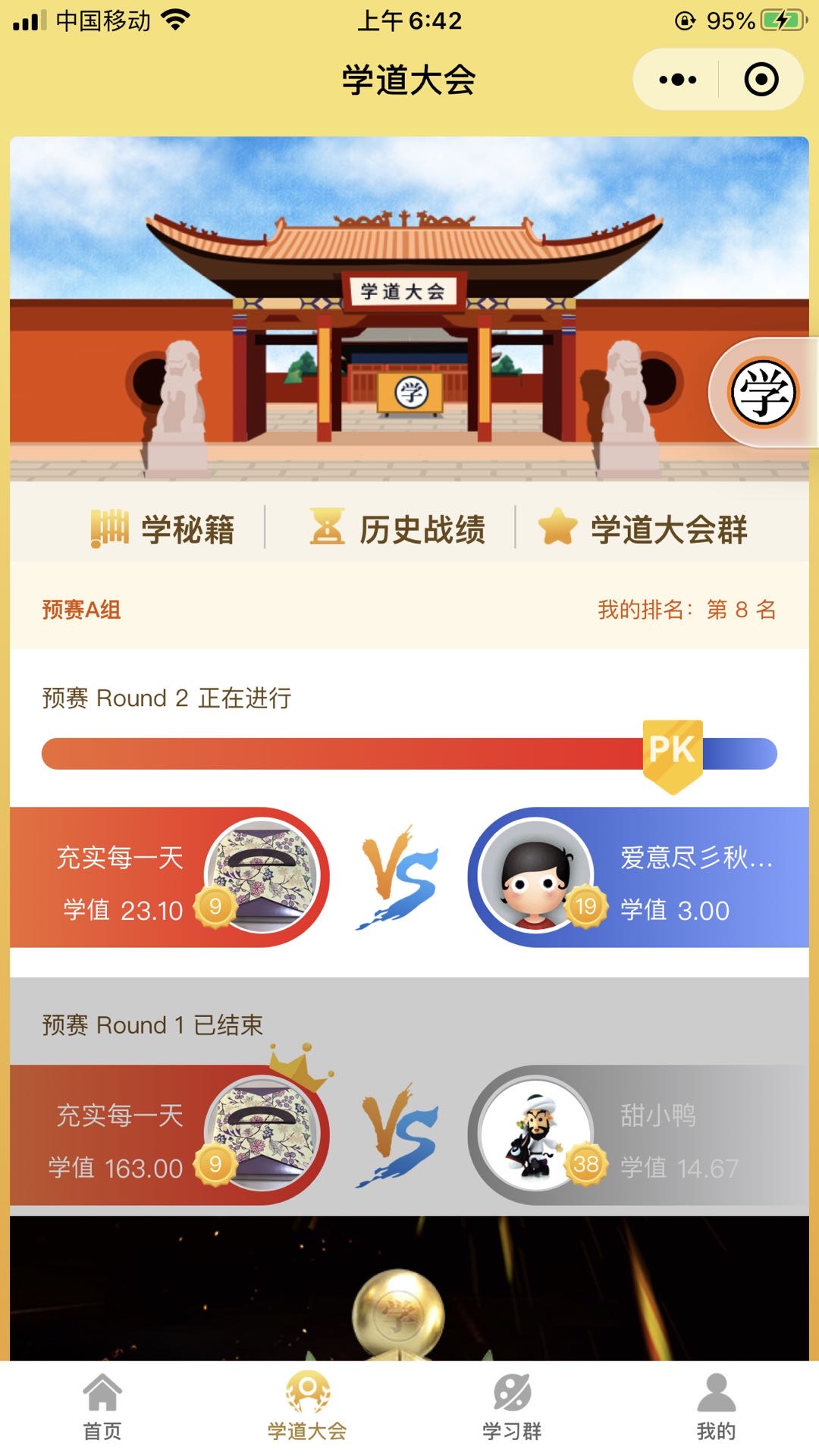View 历史战绩 records
819x1456 pixels.
398,529
